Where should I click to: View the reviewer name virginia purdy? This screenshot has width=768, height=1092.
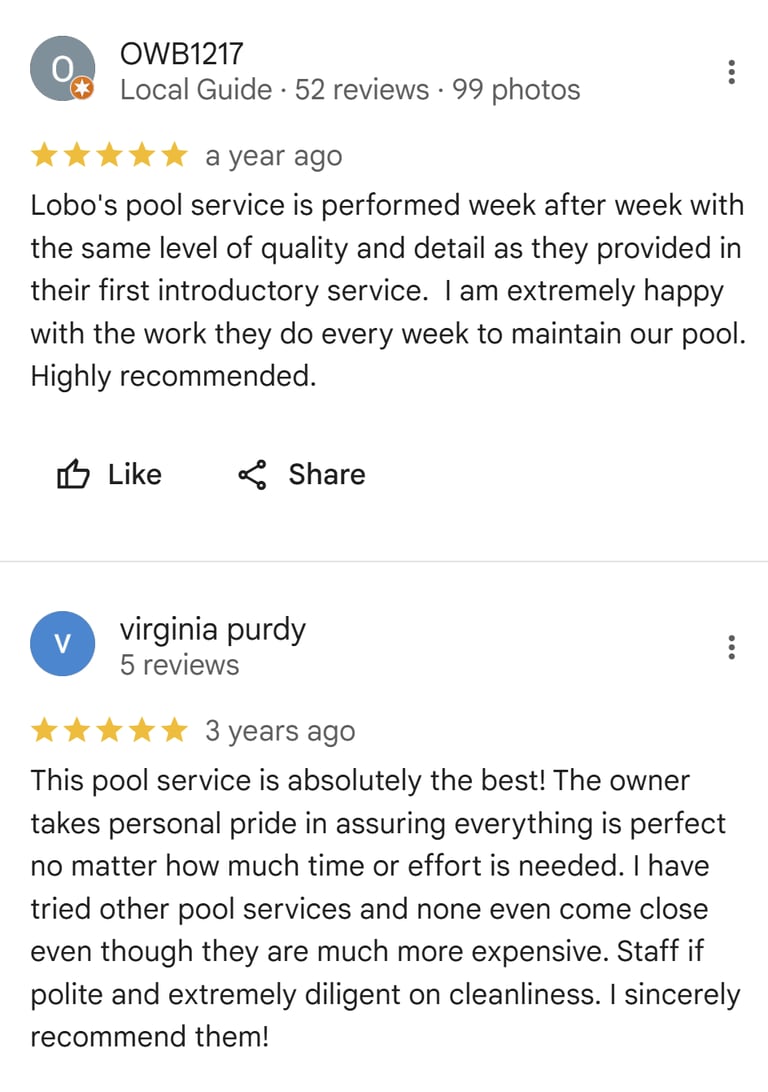point(212,630)
